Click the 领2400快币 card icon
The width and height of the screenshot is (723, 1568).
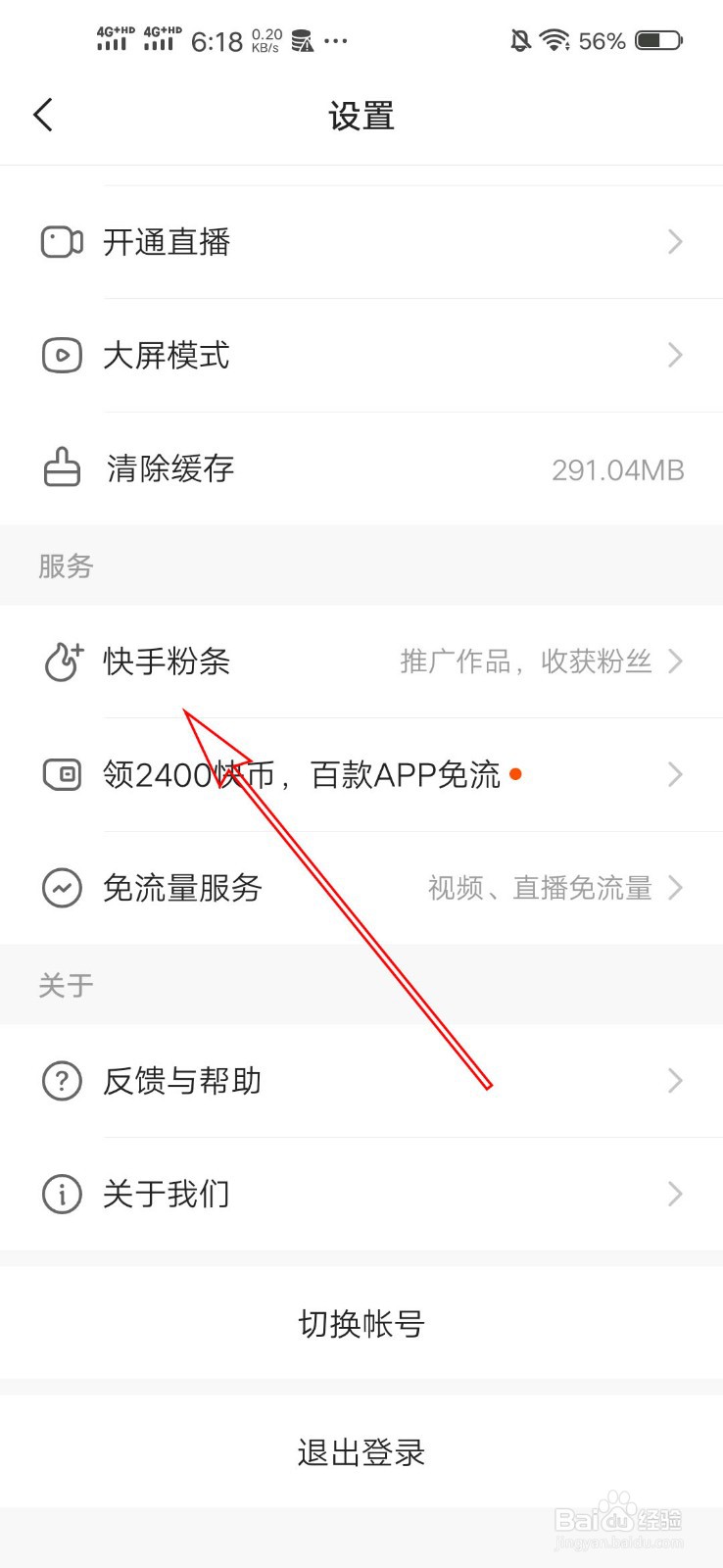[61, 774]
